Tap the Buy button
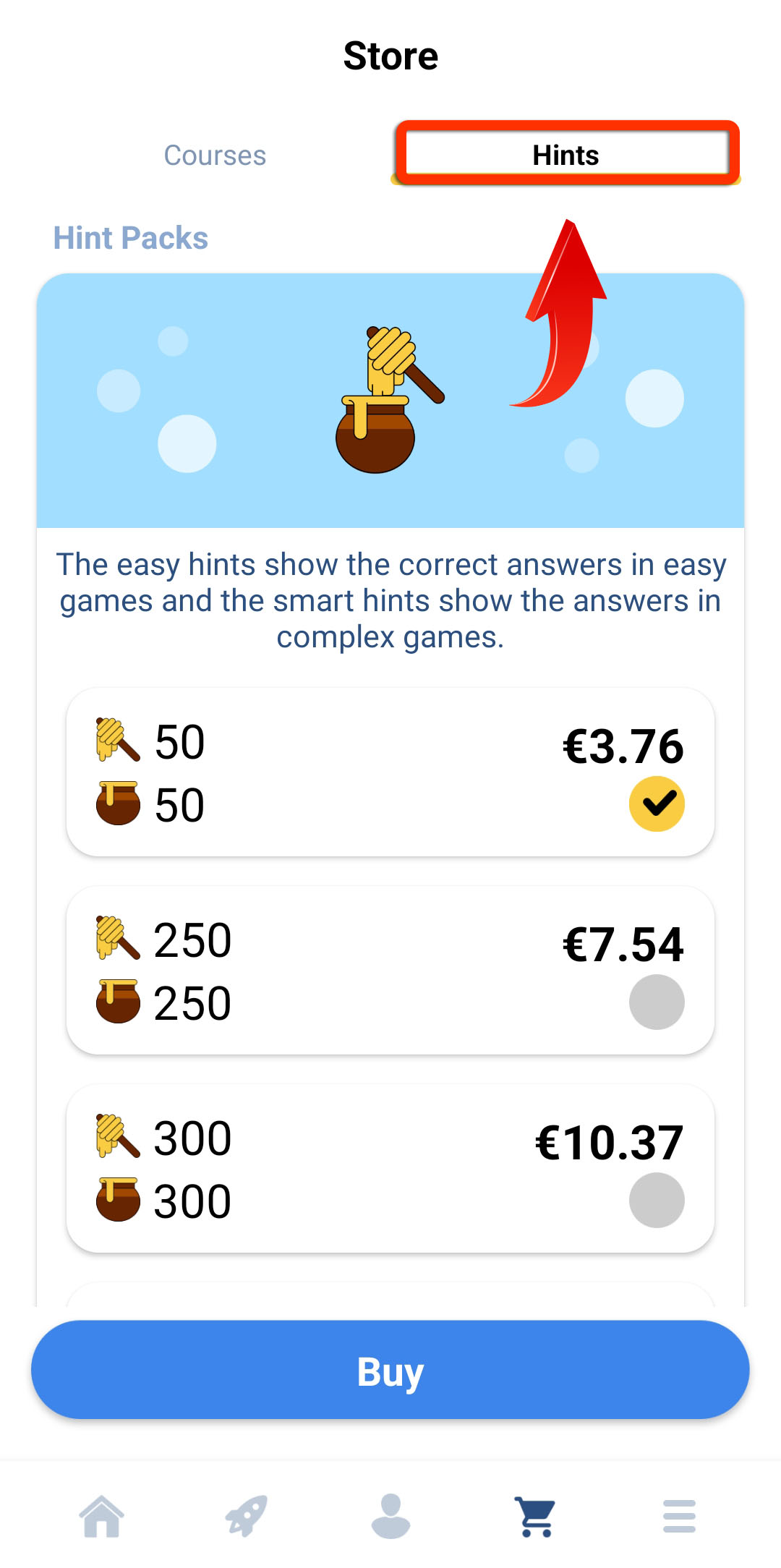This screenshot has width=781, height=1568. [390, 1370]
